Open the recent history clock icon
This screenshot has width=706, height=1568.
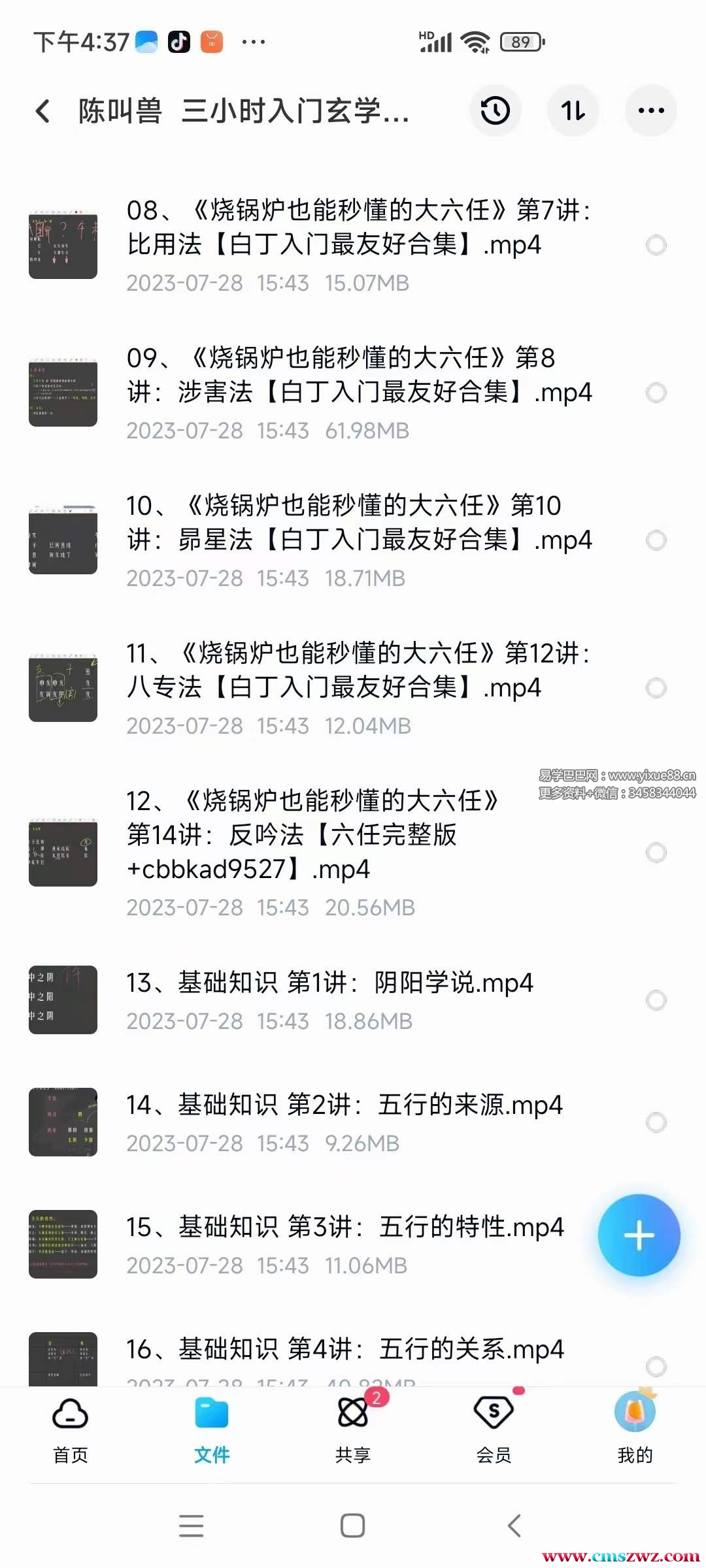495,111
